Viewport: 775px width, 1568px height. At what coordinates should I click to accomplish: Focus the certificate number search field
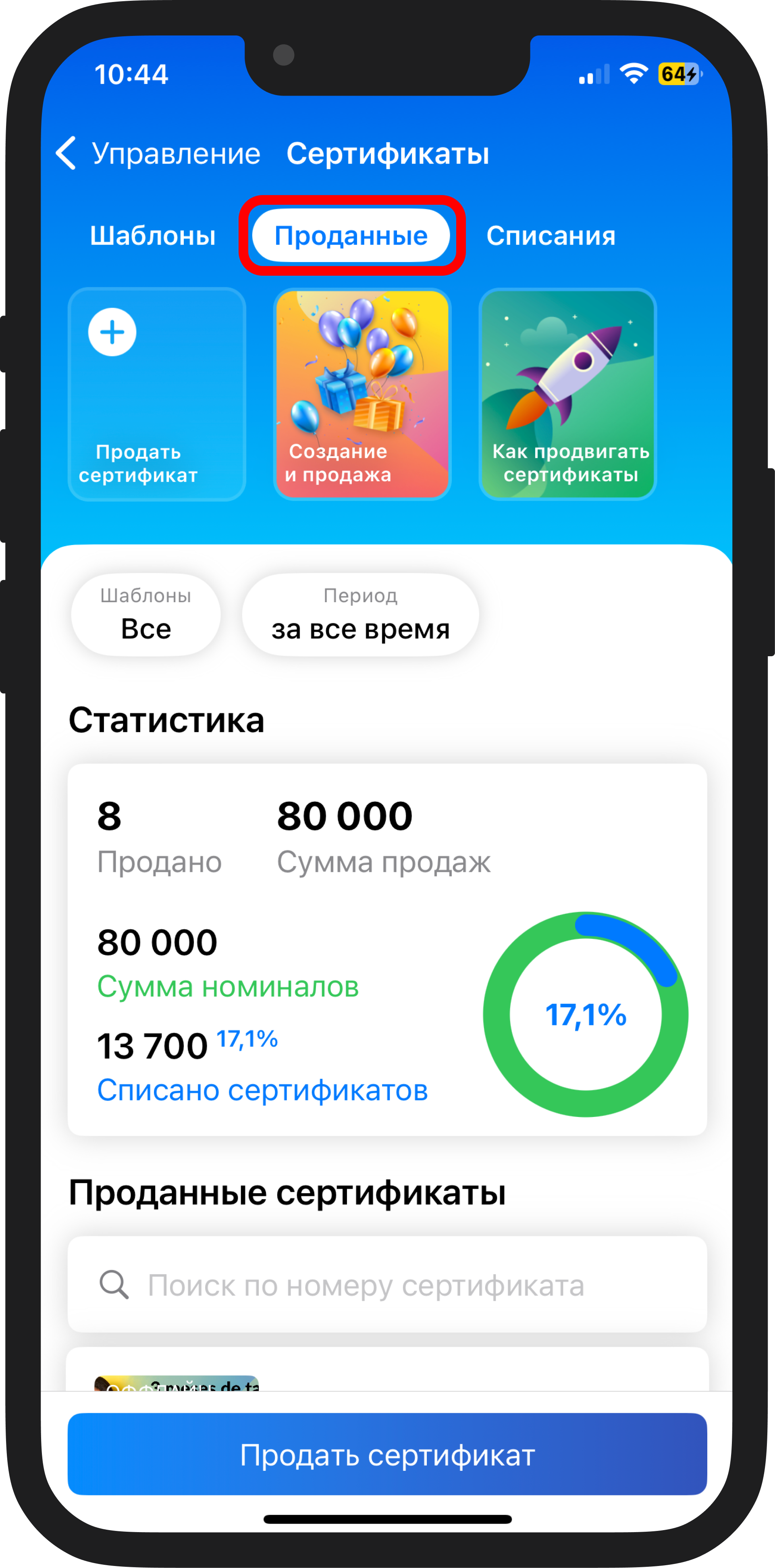[387, 1285]
